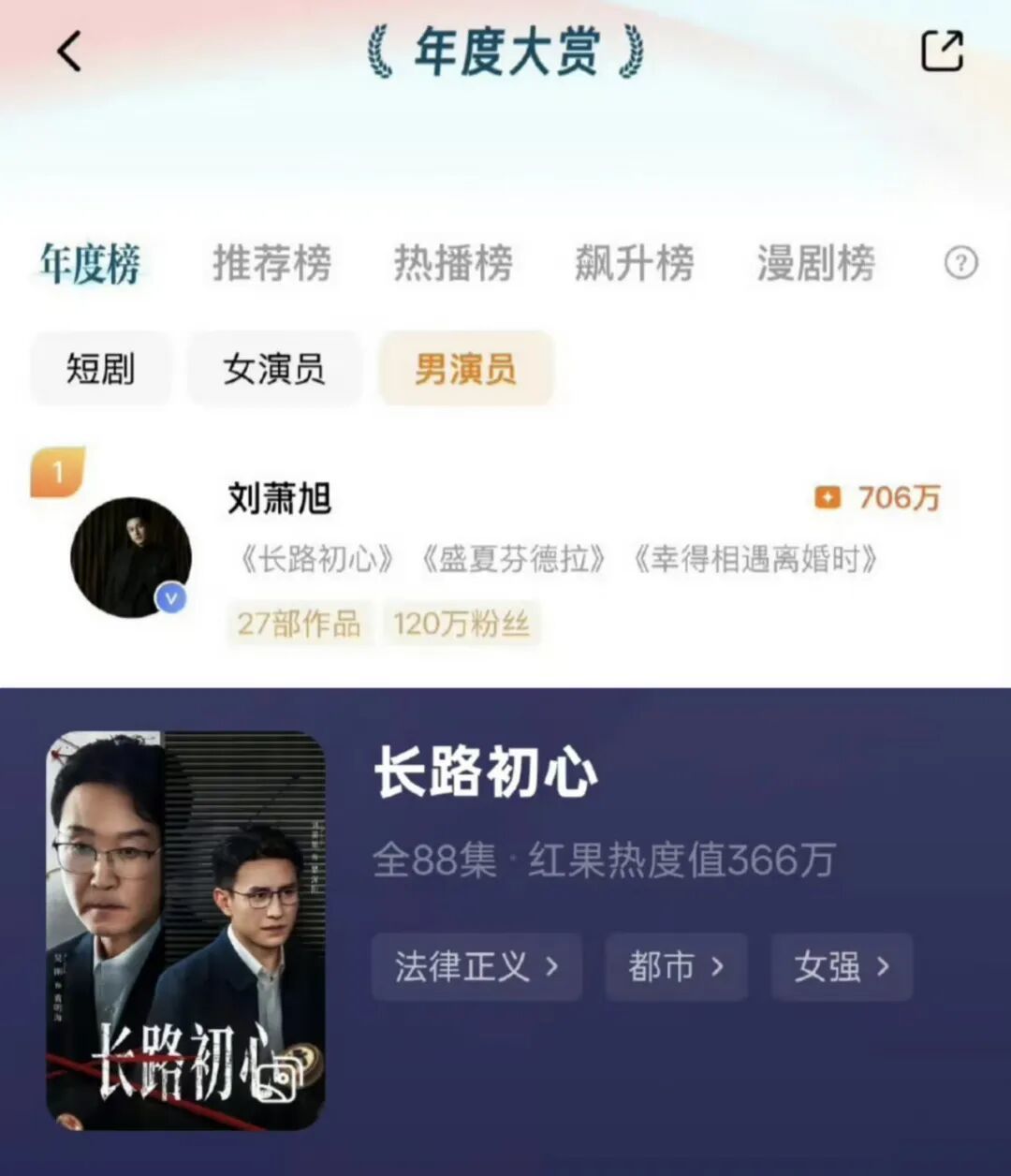Click the orange flame icon beside 706万
The width and height of the screenshot is (1011, 1176).
pos(828,497)
